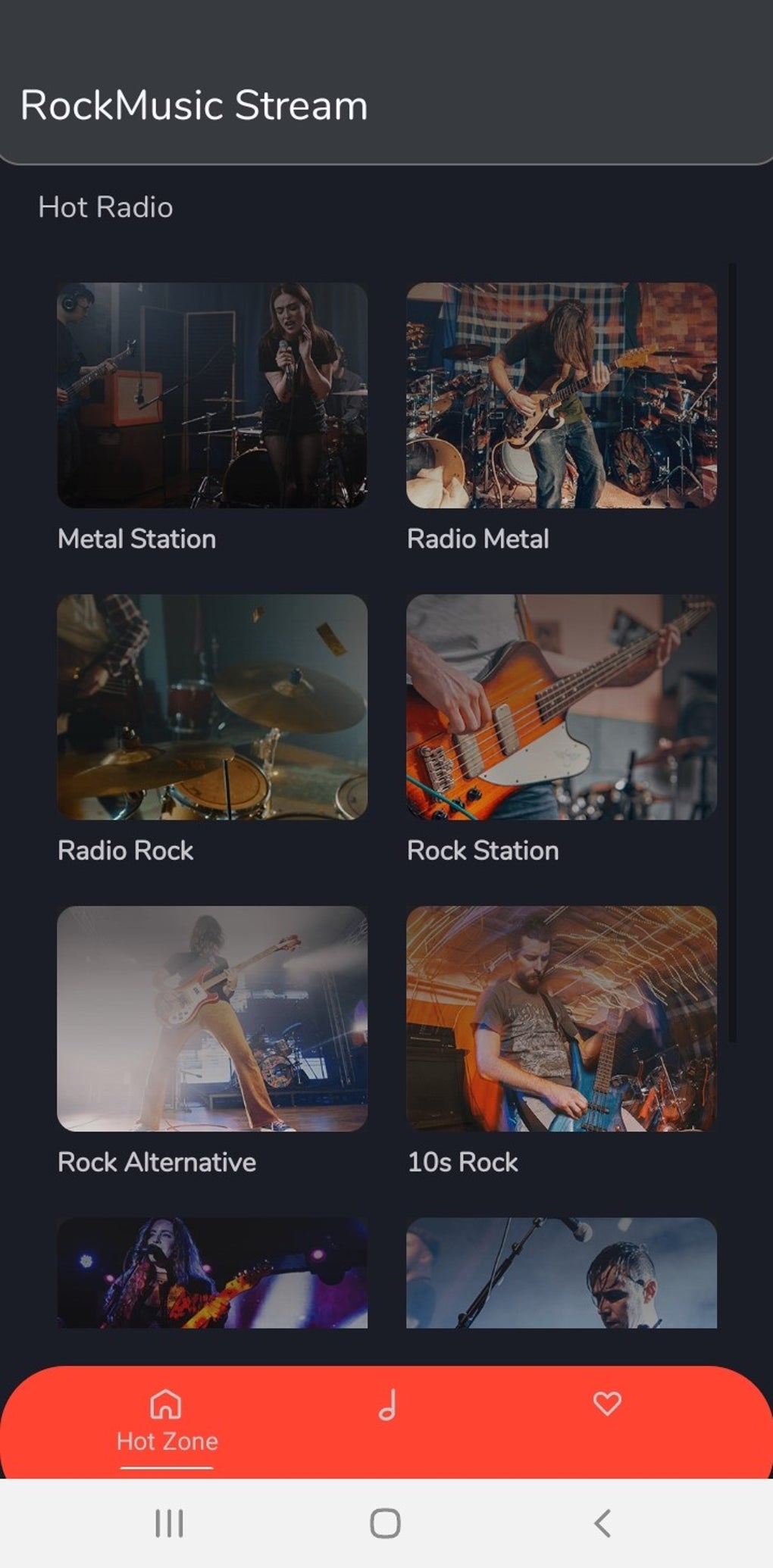Open the 10s Rock station
Screen dimensions: 773x1568
click(561, 1018)
